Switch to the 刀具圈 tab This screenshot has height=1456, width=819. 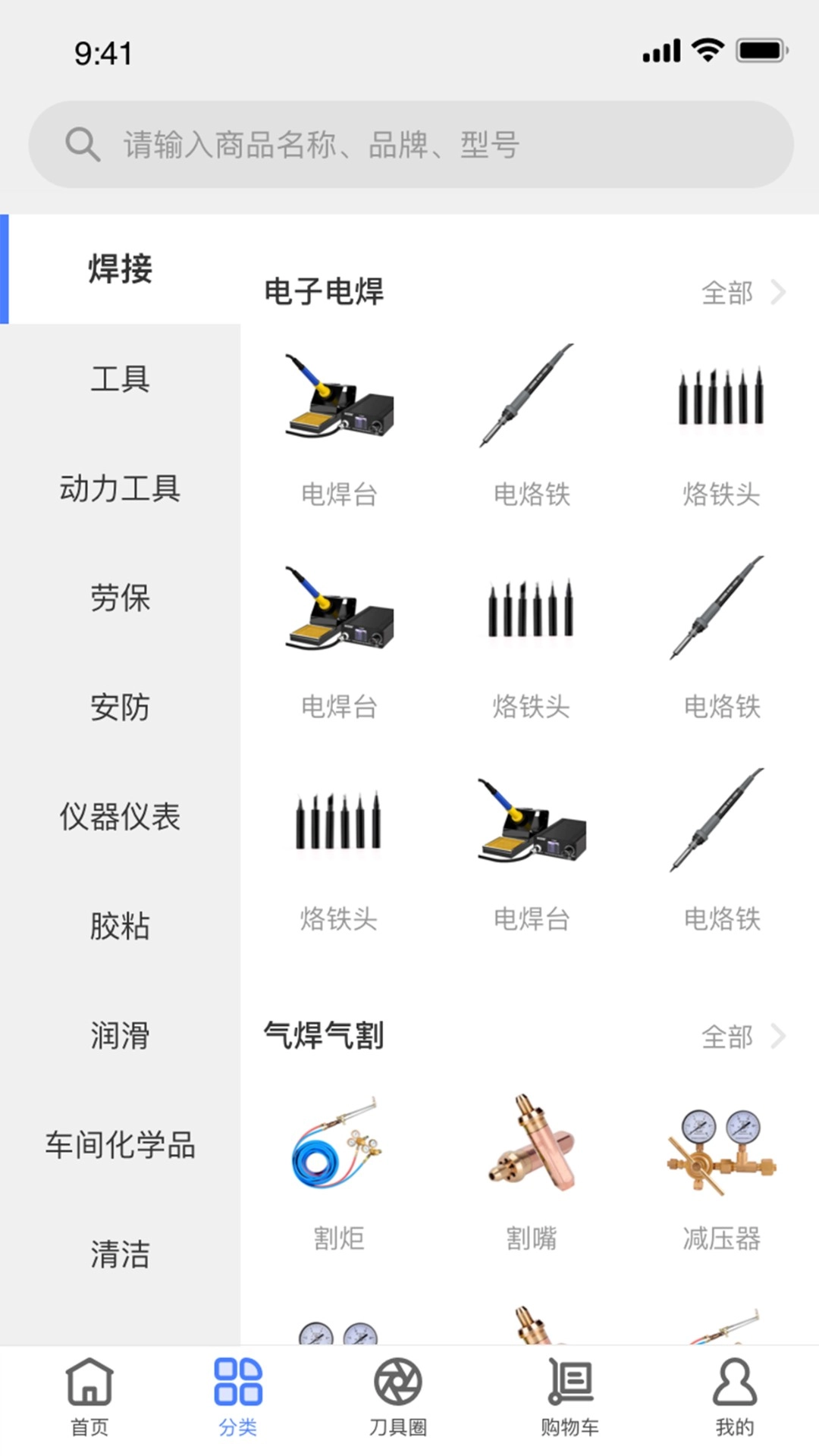398,1397
